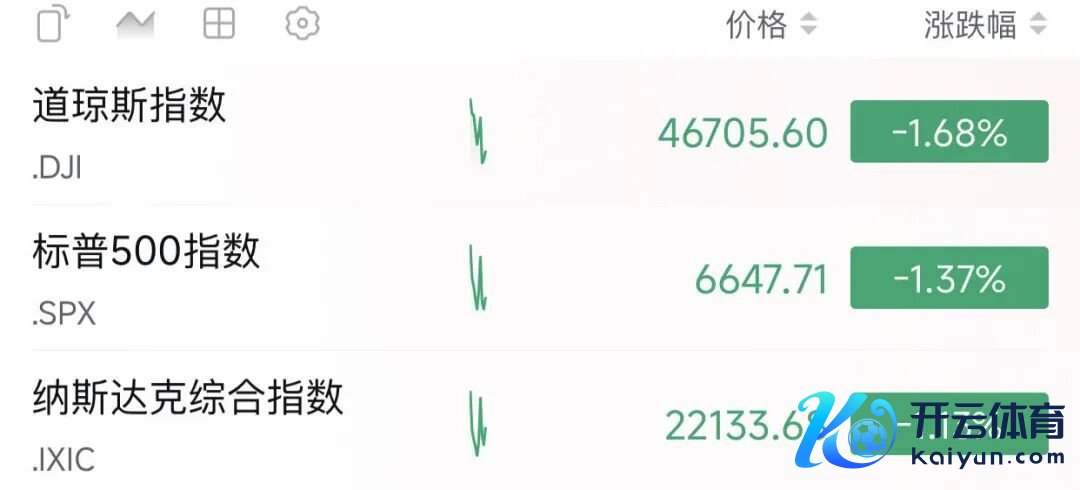Open the trend chart view icon
The height and width of the screenshot is (490, 1080).
[x=135, y=25]
